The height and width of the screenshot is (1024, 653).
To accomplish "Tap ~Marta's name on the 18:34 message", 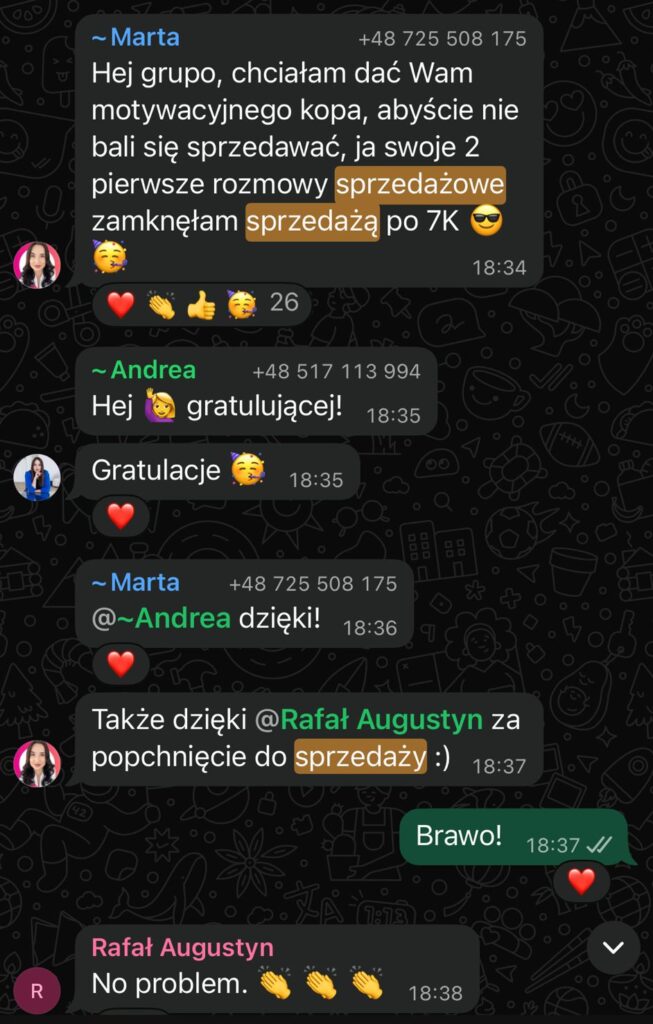I will (x=135, y=38).
